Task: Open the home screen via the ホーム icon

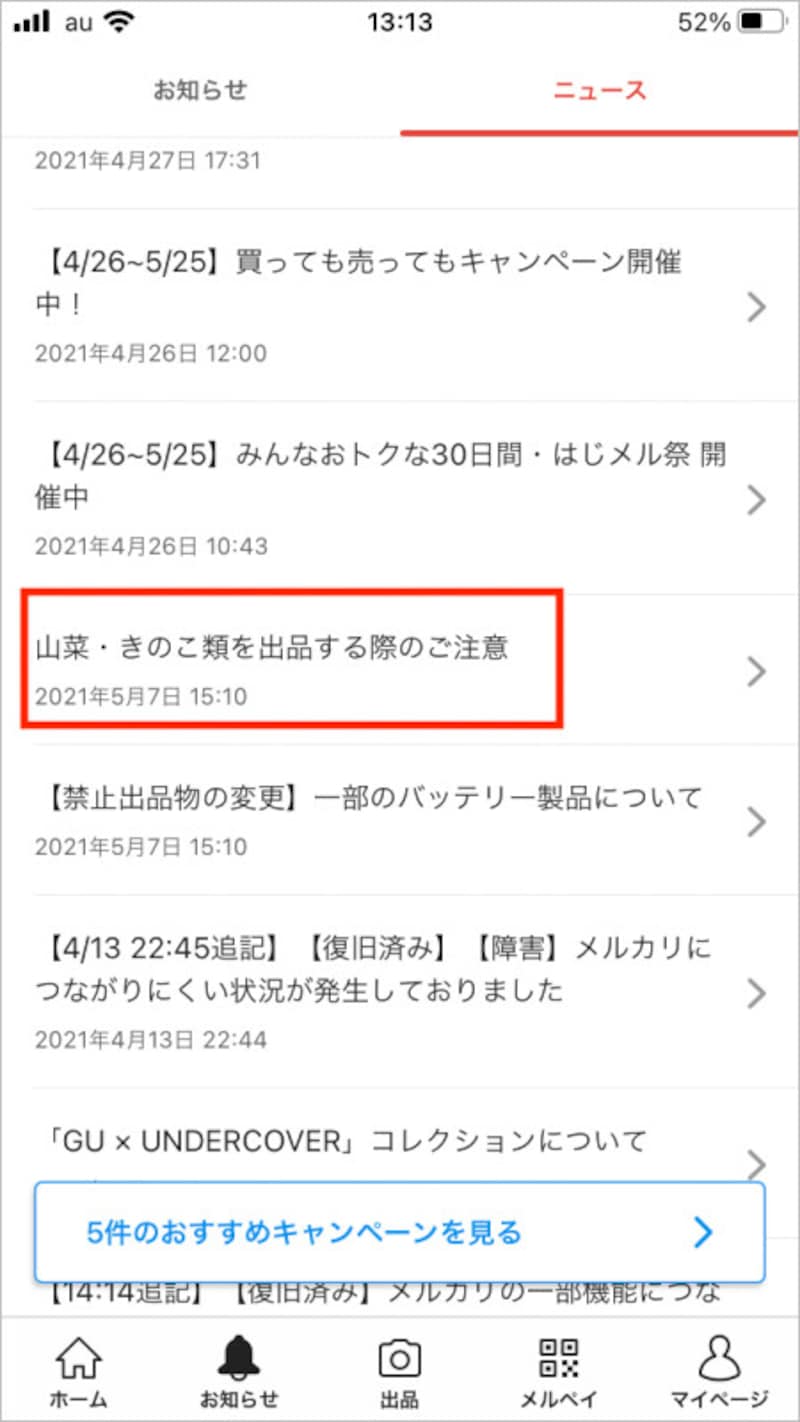Action: click(x=75, y=1368)
